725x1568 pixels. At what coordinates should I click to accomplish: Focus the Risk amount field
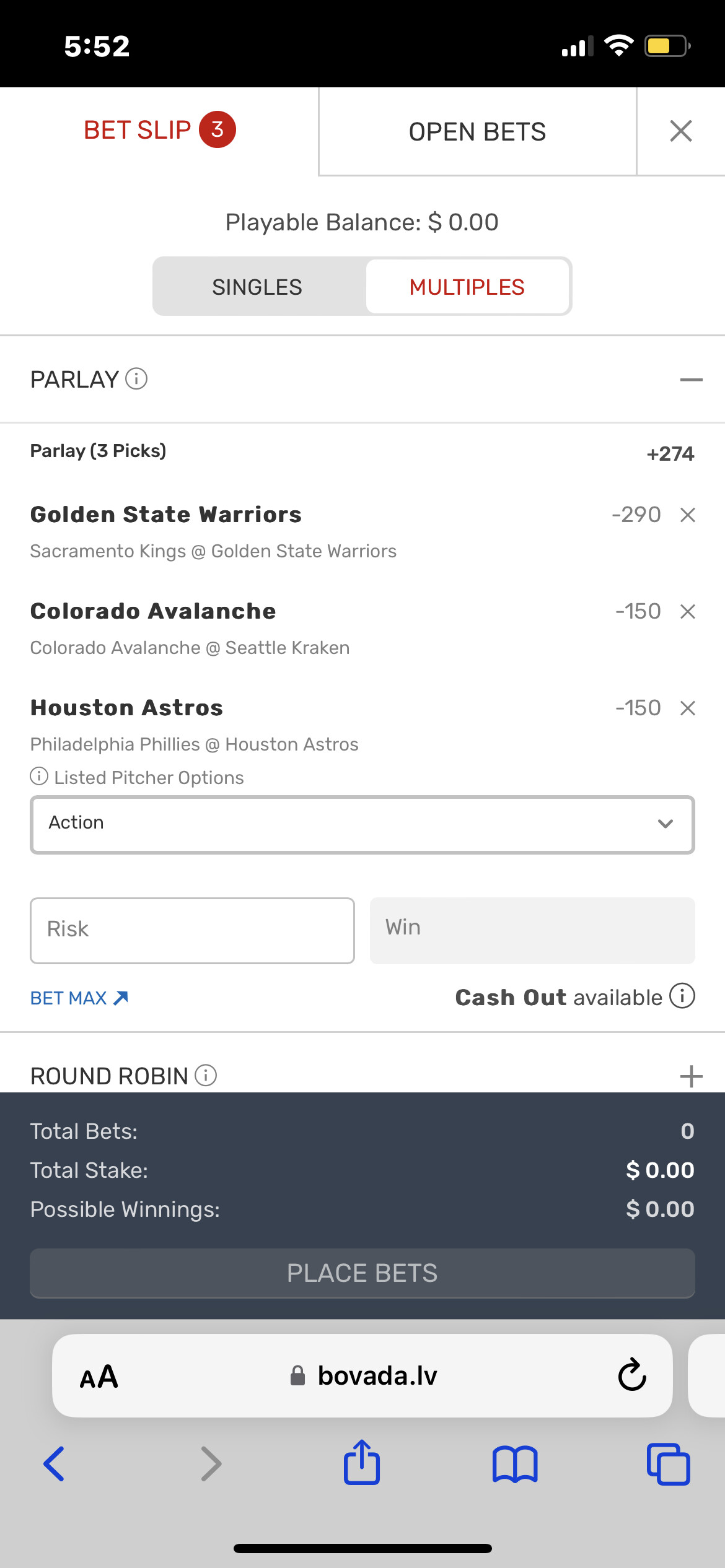[x=192, y=930]
